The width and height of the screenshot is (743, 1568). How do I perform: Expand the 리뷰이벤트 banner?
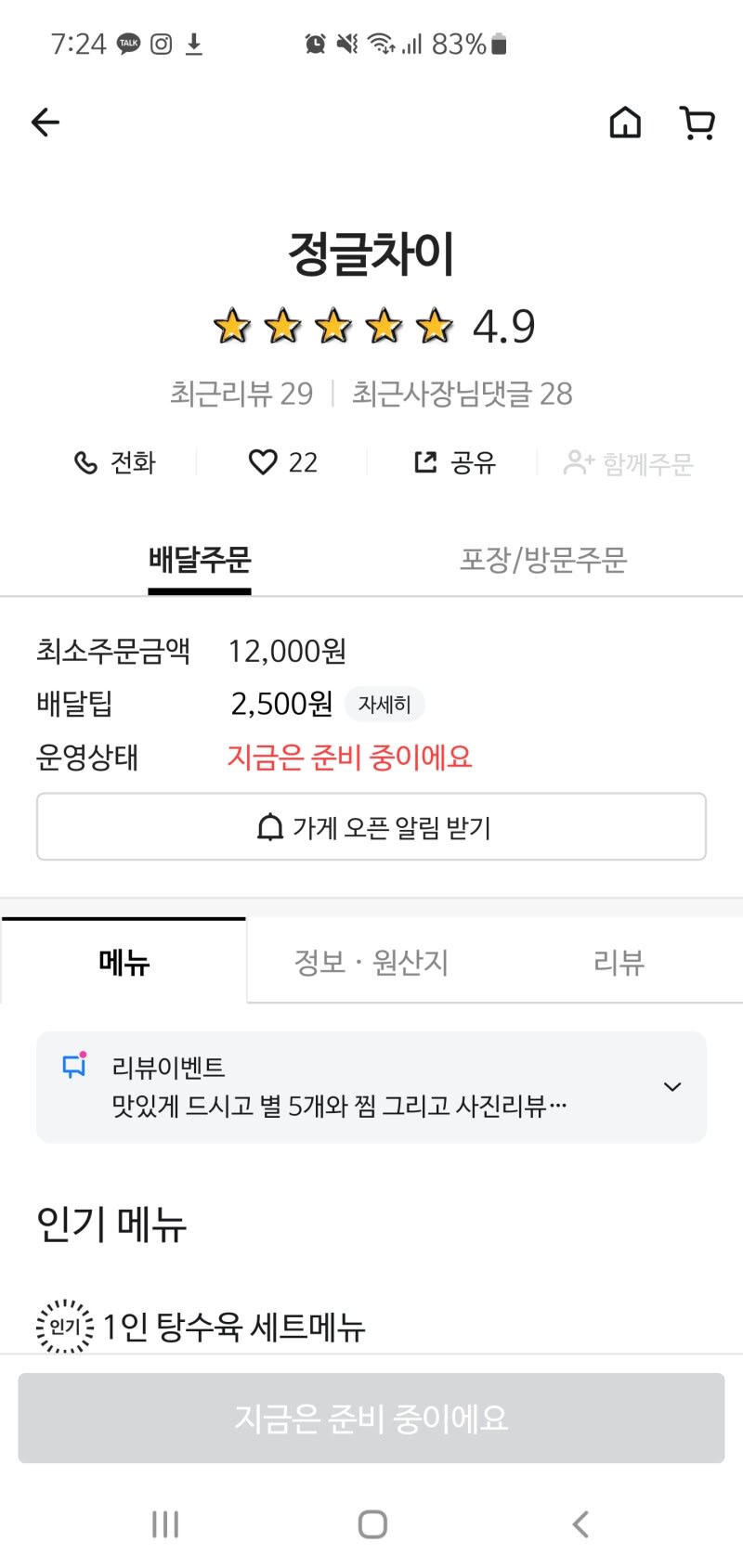point(371,1086)
